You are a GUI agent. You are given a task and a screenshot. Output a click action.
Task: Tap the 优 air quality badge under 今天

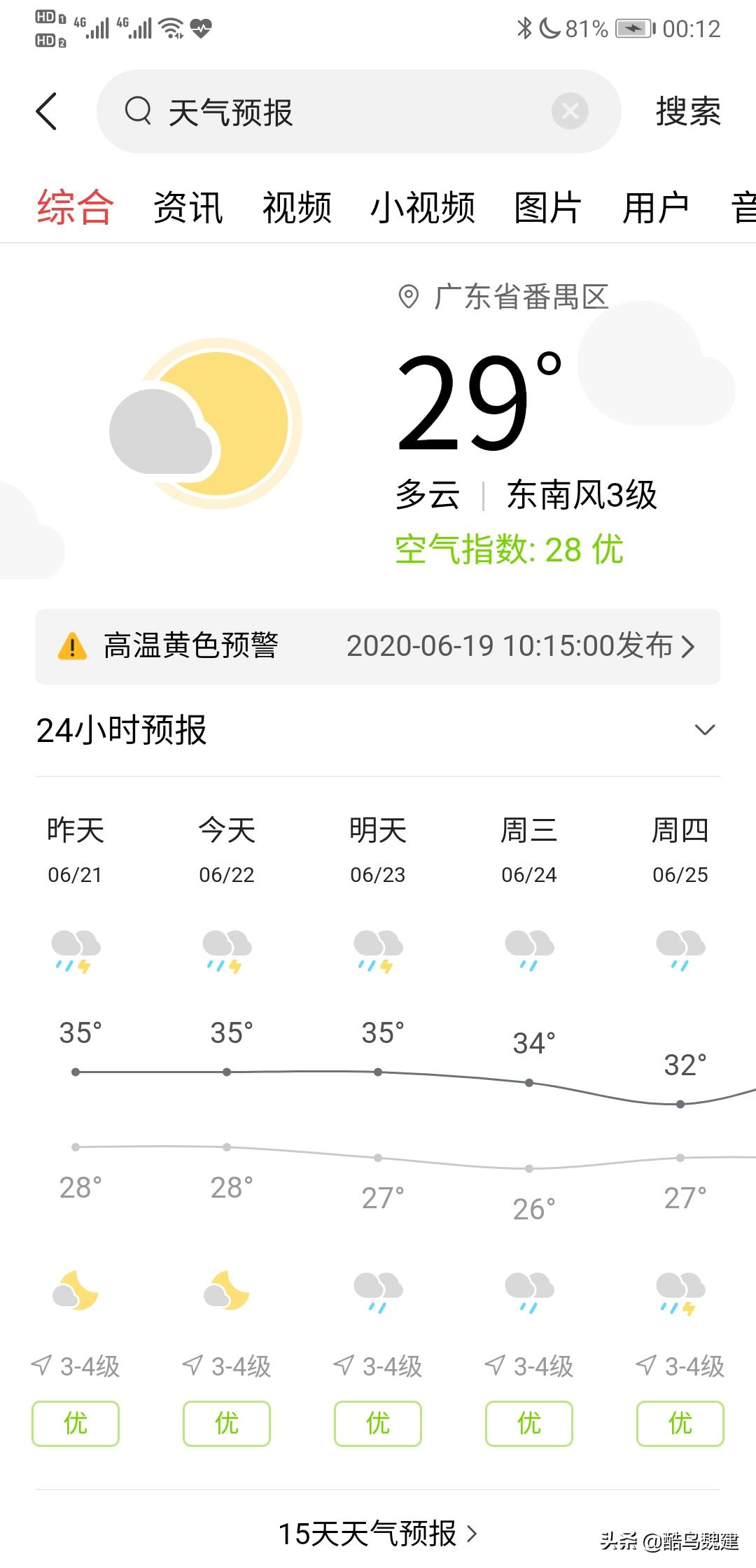(225, 1422)
